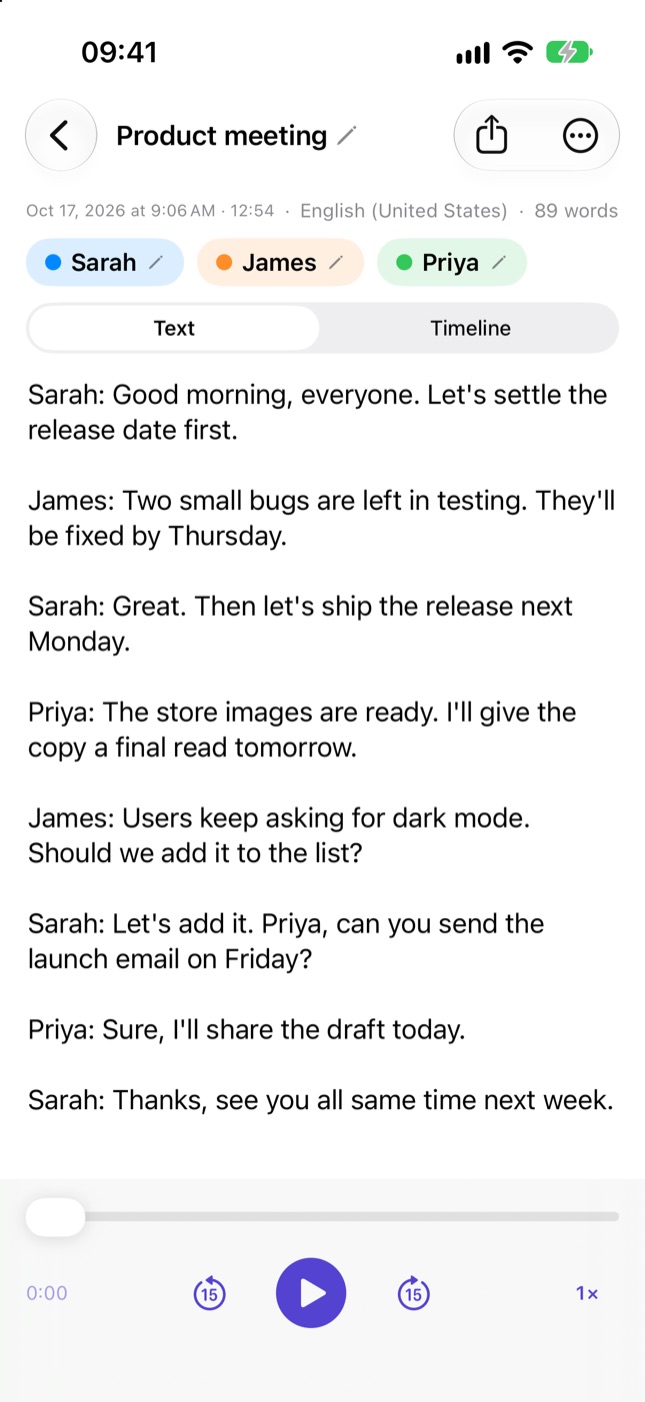Go back using the arrow button
Screen dimensions: 645x1402
pyautogui.click(x=60, y=135)
